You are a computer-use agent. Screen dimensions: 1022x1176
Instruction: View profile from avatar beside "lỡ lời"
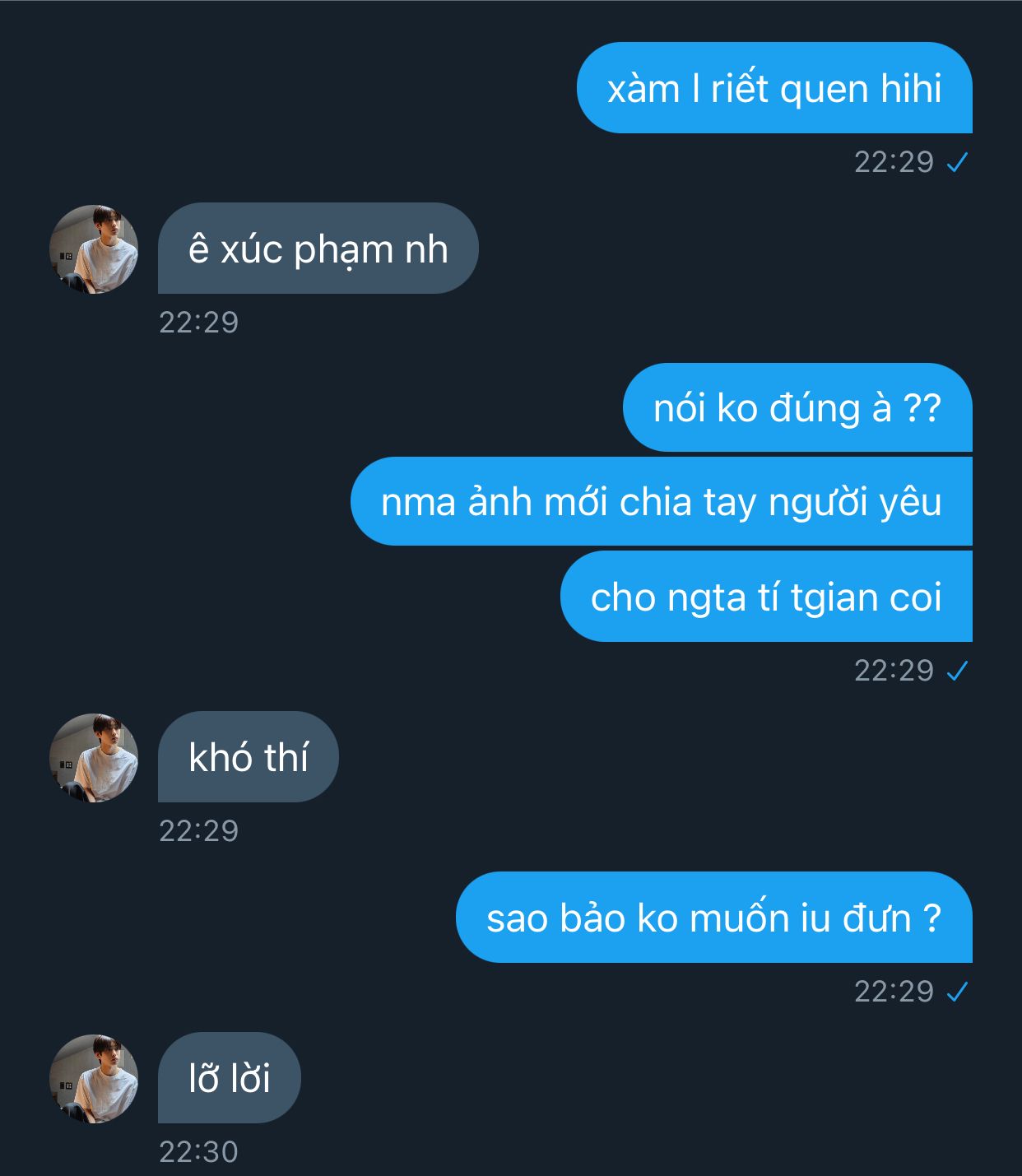pos(94,1079)
